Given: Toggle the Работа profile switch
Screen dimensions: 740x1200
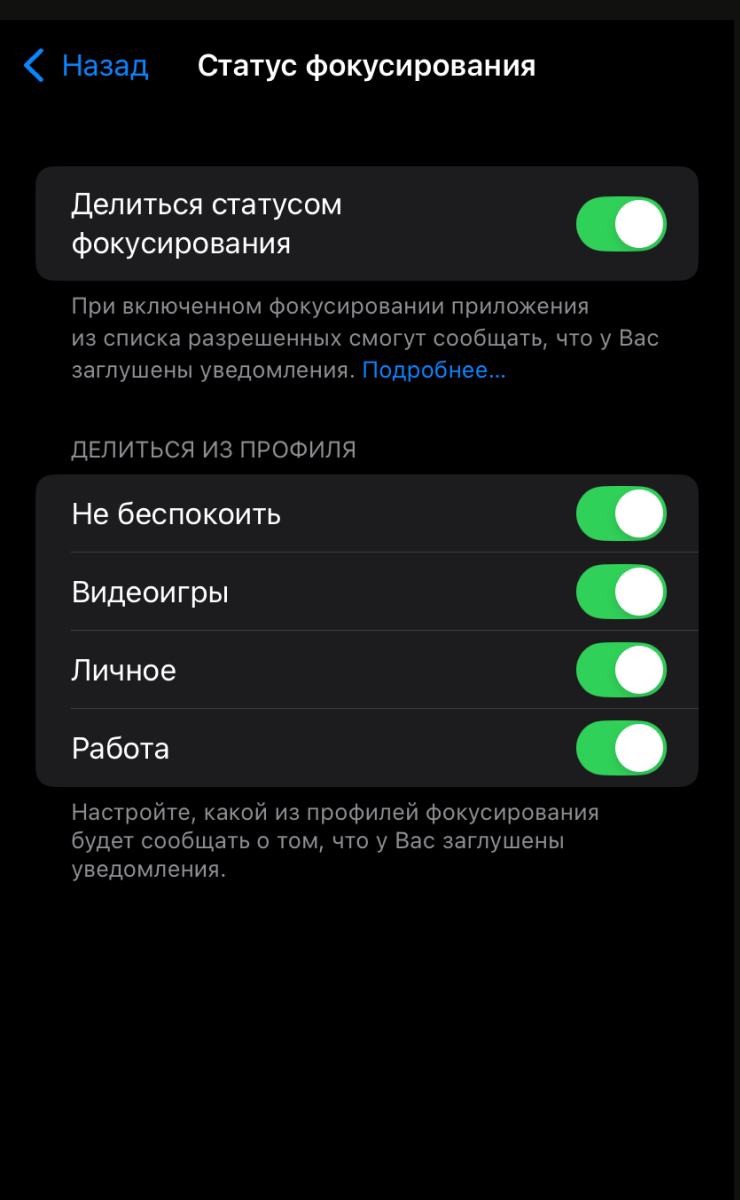Looking at the screenshot, I should point(620,748).
